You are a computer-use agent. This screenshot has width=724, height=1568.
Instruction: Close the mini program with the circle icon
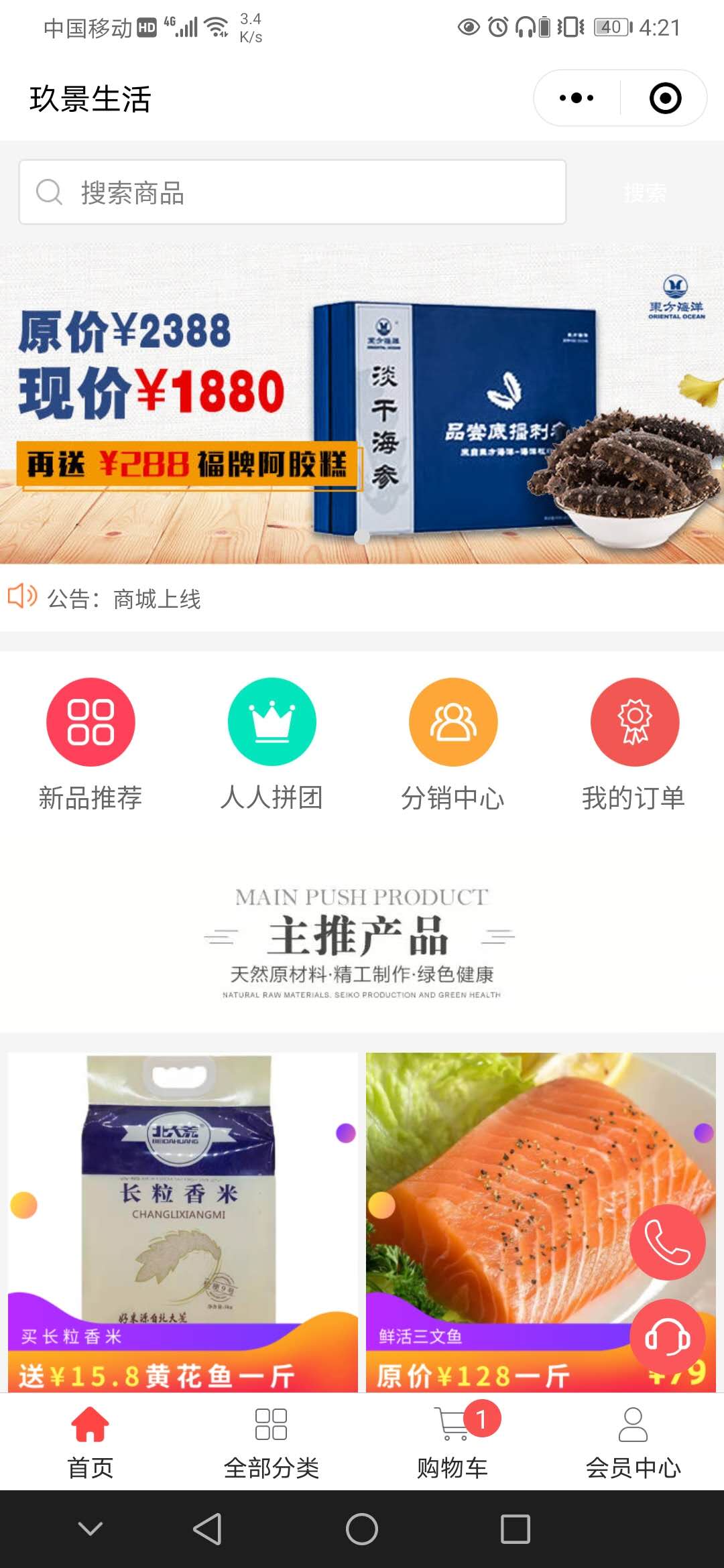665,99
